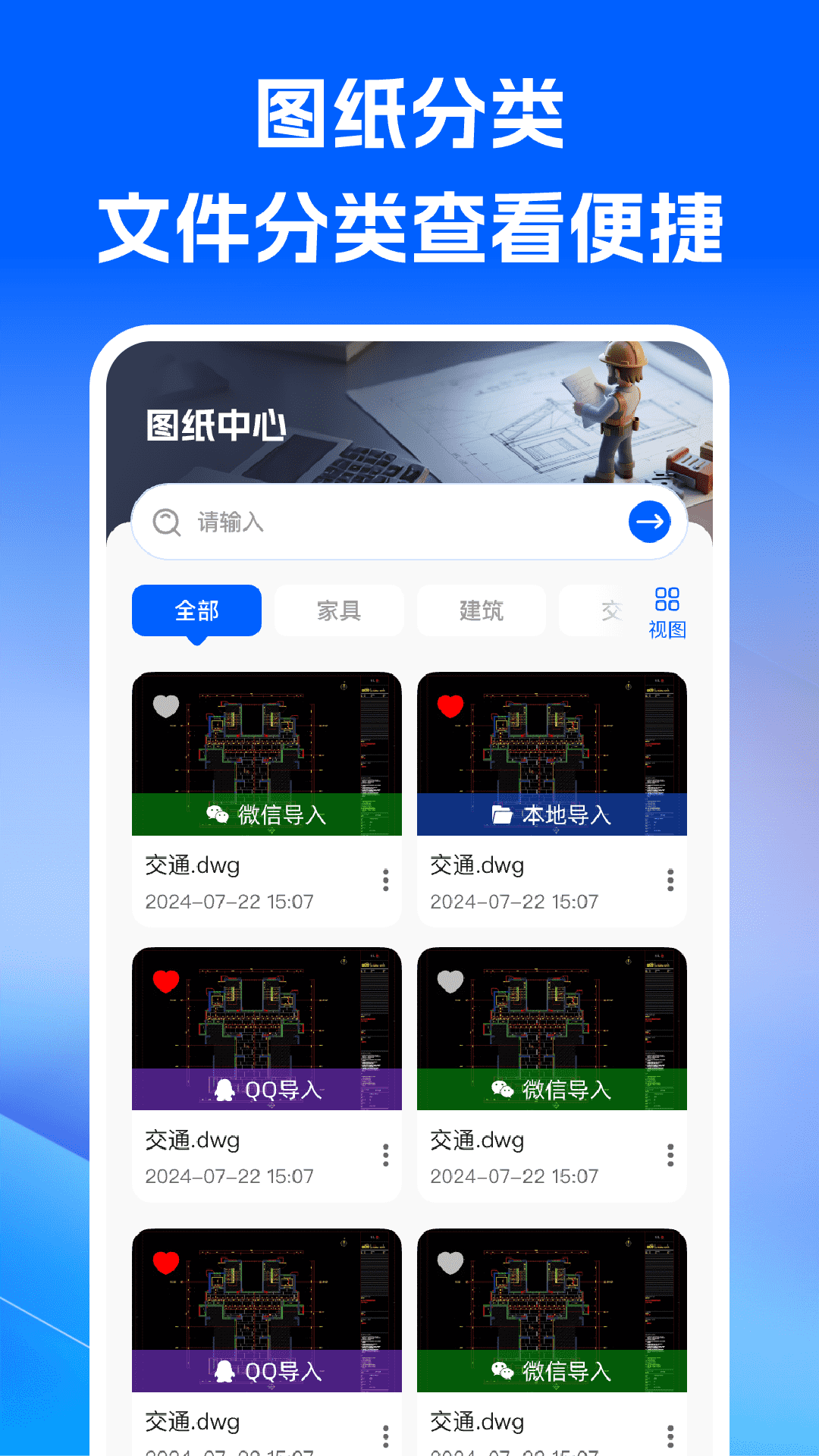Expand options for QQ导入 交通.dwg file

click(x=386, y=1155)
